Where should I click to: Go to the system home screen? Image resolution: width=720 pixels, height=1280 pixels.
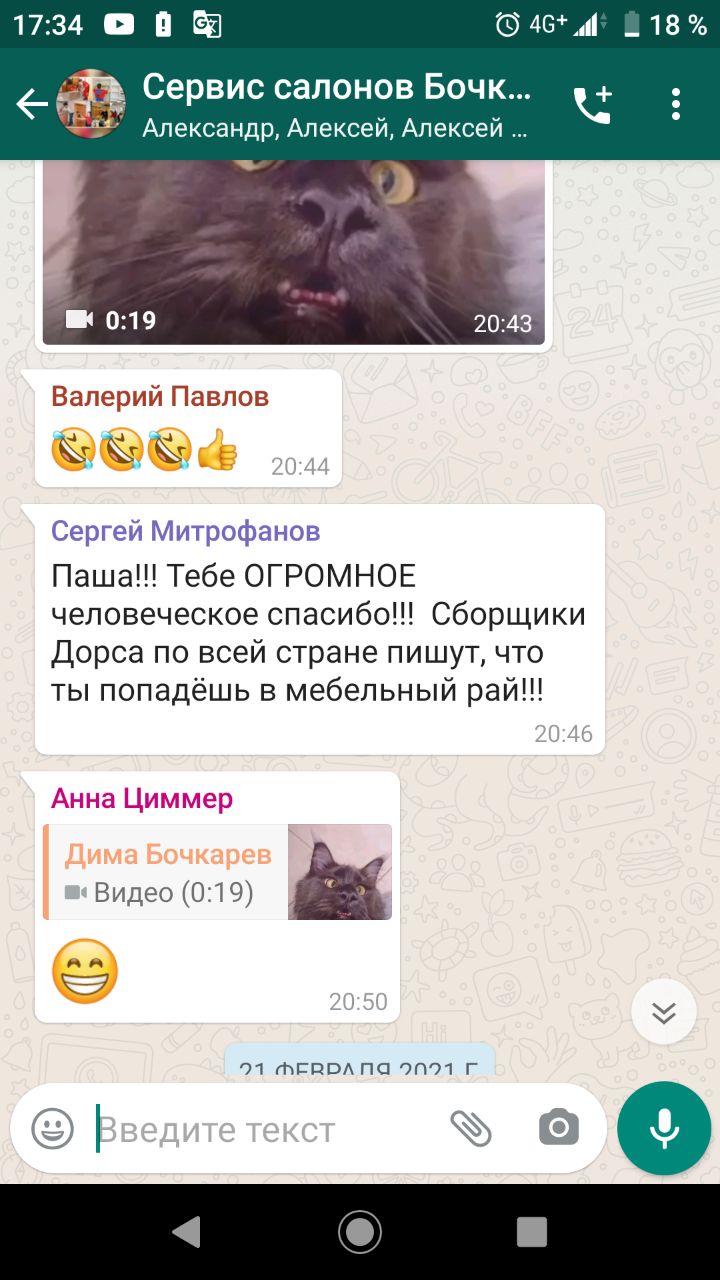[x=359, y=1231]
